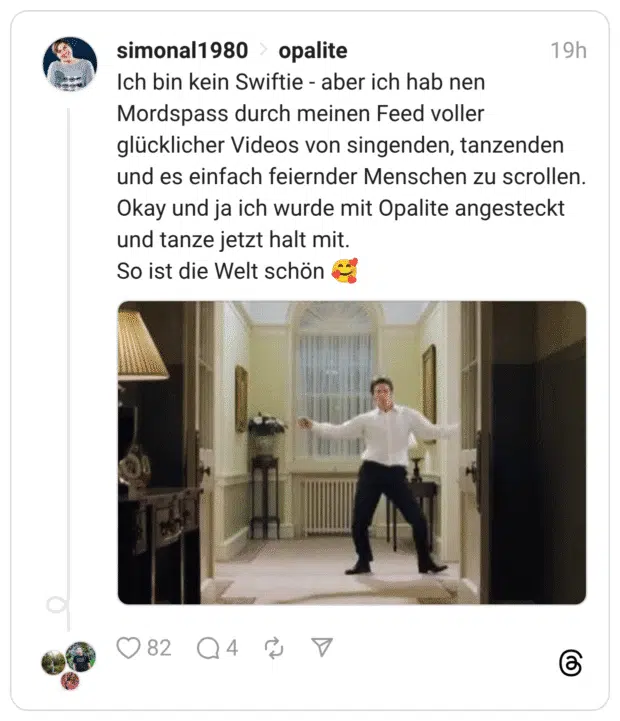
Task: Open the simonal1980 username link
Action: coord(182,50)
